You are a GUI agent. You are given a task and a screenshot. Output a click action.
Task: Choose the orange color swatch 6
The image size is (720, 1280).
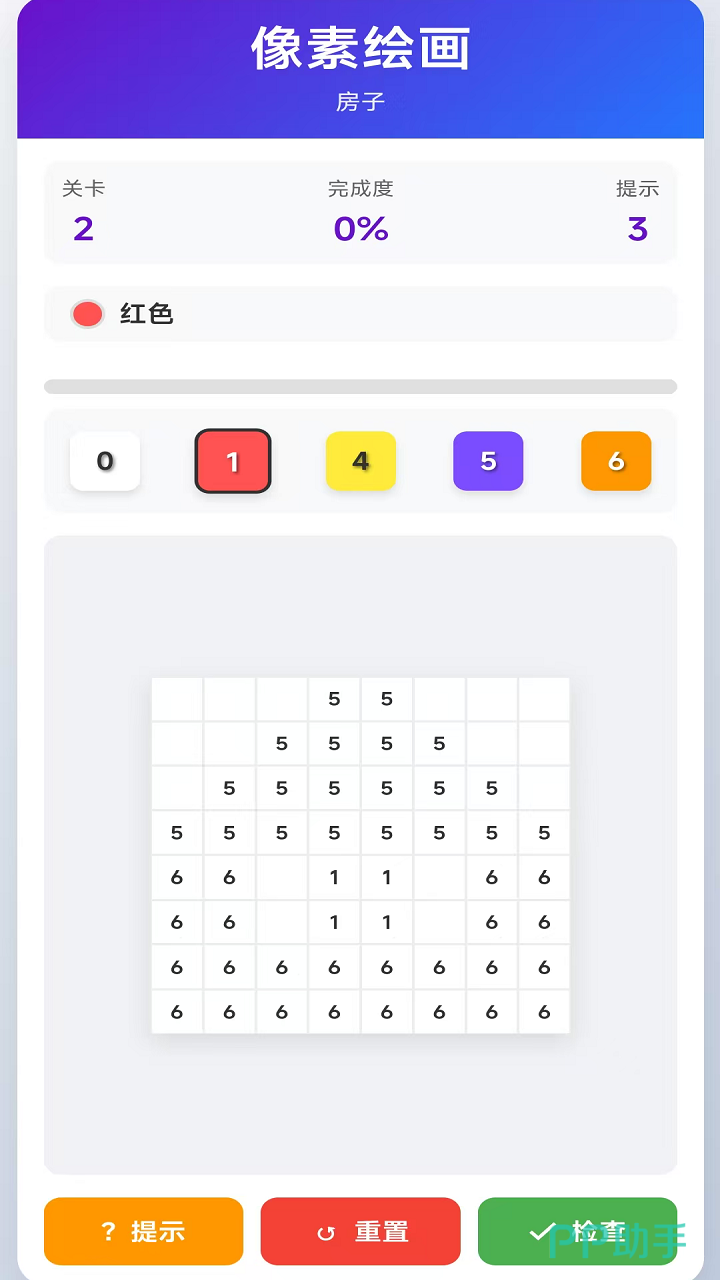coord(616,461)
